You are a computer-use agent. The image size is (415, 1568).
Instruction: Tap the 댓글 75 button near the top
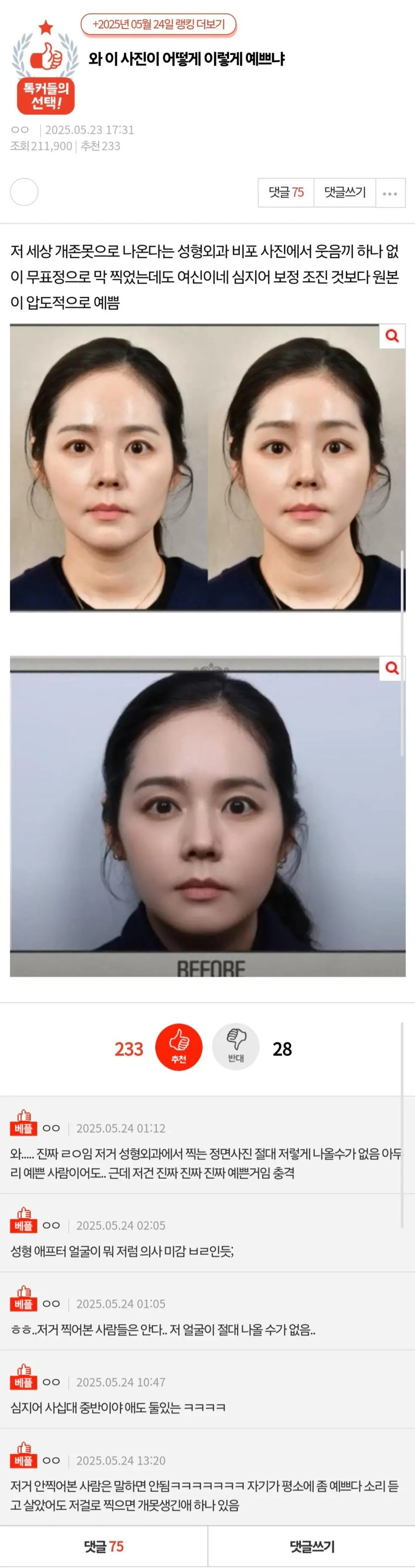pyautogui.click(x=286, y=192)
